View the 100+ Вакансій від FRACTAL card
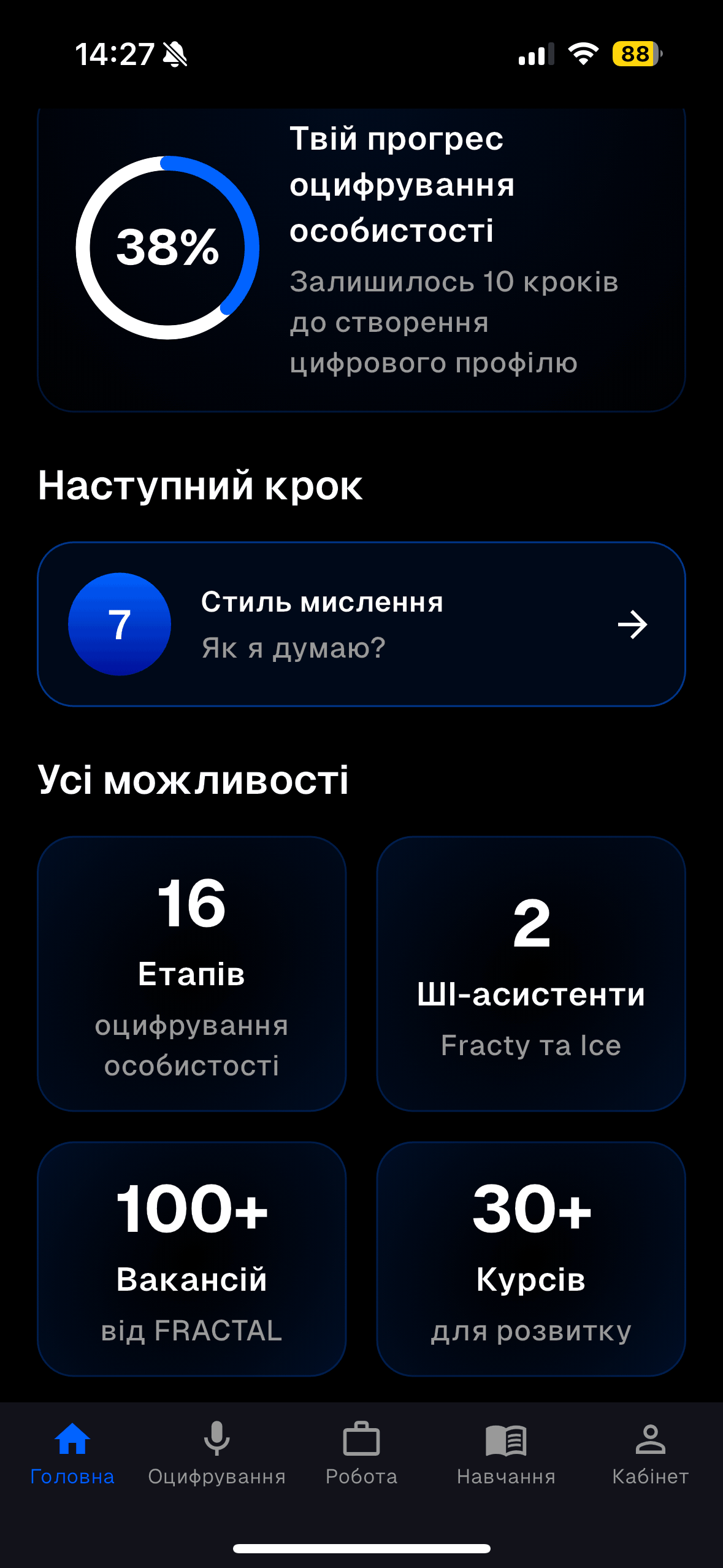The image size is (723, 1568). click(191, 1259)
